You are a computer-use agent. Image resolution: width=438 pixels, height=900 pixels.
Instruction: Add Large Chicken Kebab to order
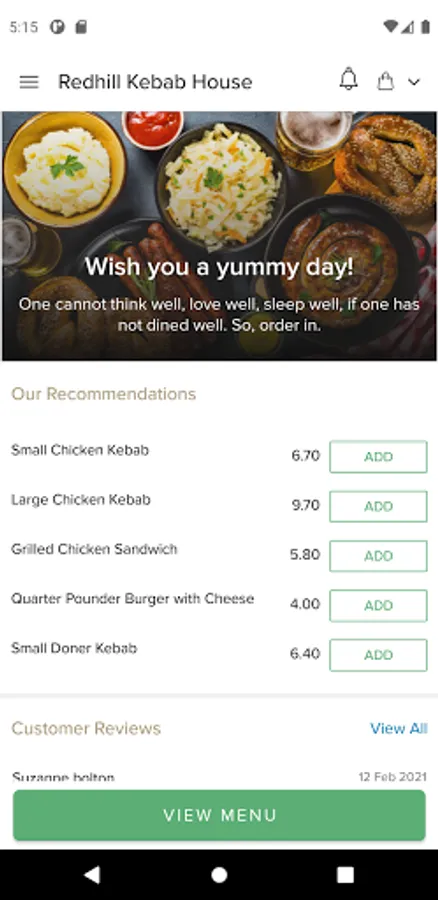pyautogui.click(x=378, y=506)
